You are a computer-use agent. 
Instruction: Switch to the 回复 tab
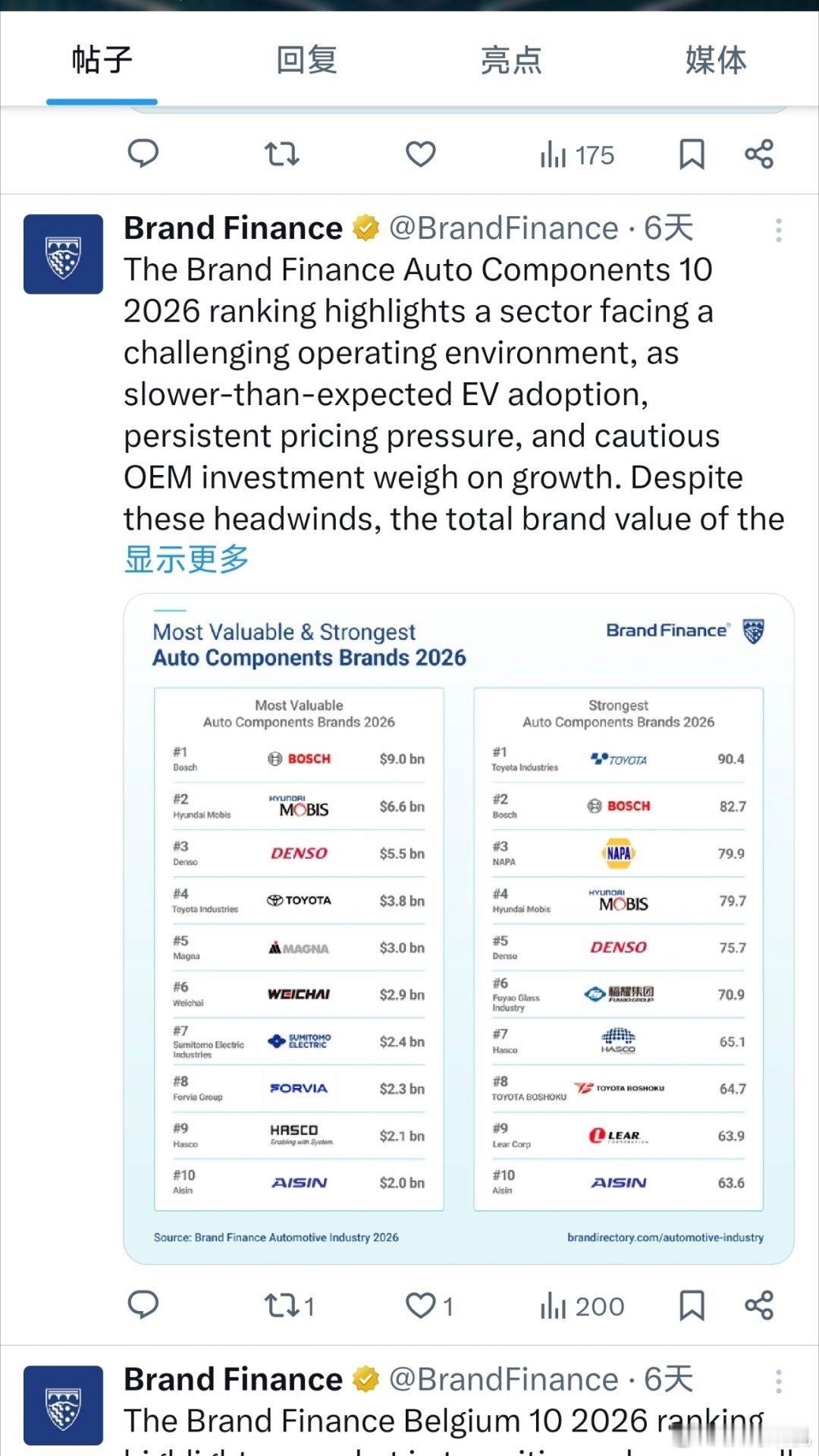pyautogui.click(x=306, y=60)
